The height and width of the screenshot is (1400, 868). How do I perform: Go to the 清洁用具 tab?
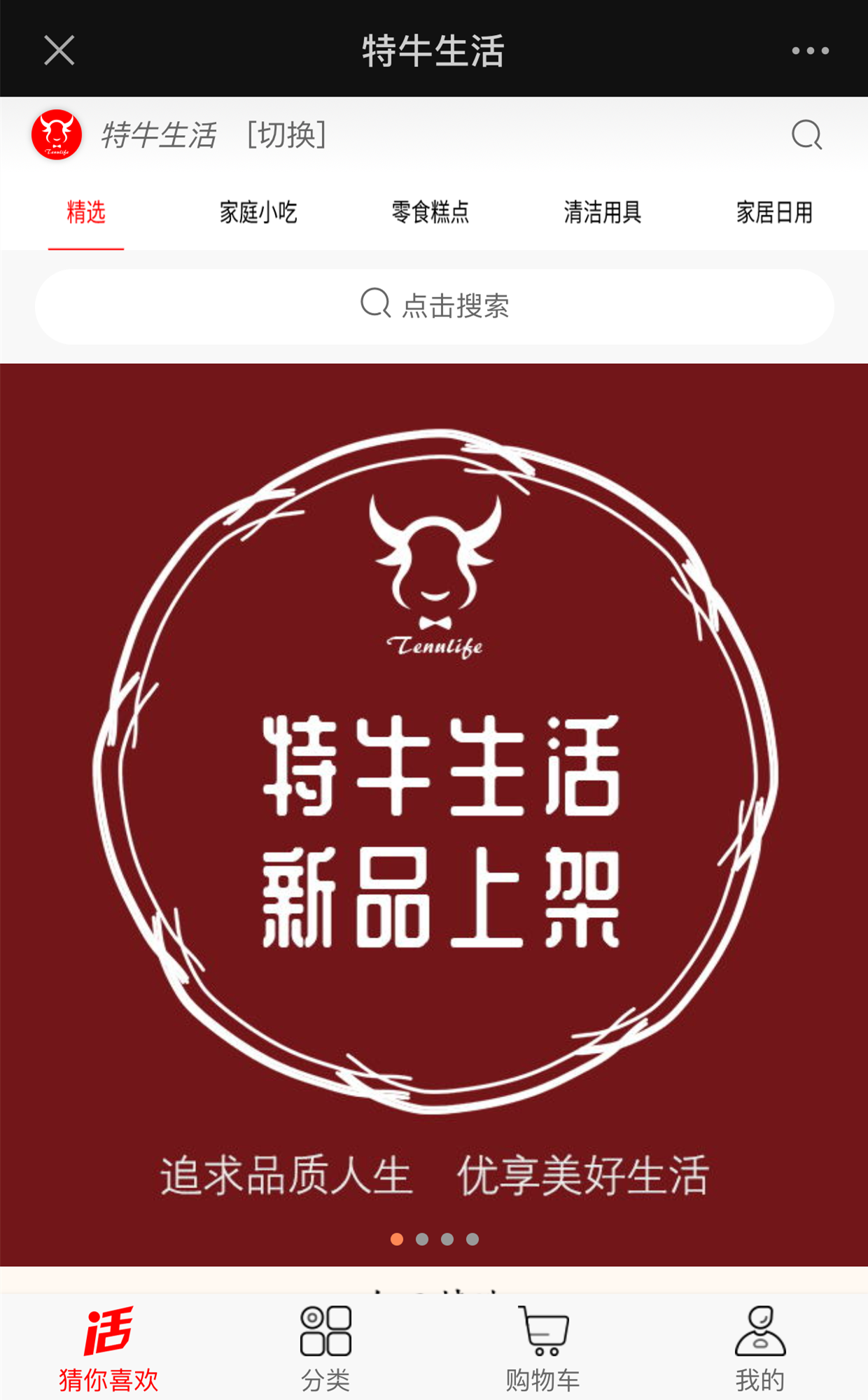pyautogui.click(x=603, y=212)
